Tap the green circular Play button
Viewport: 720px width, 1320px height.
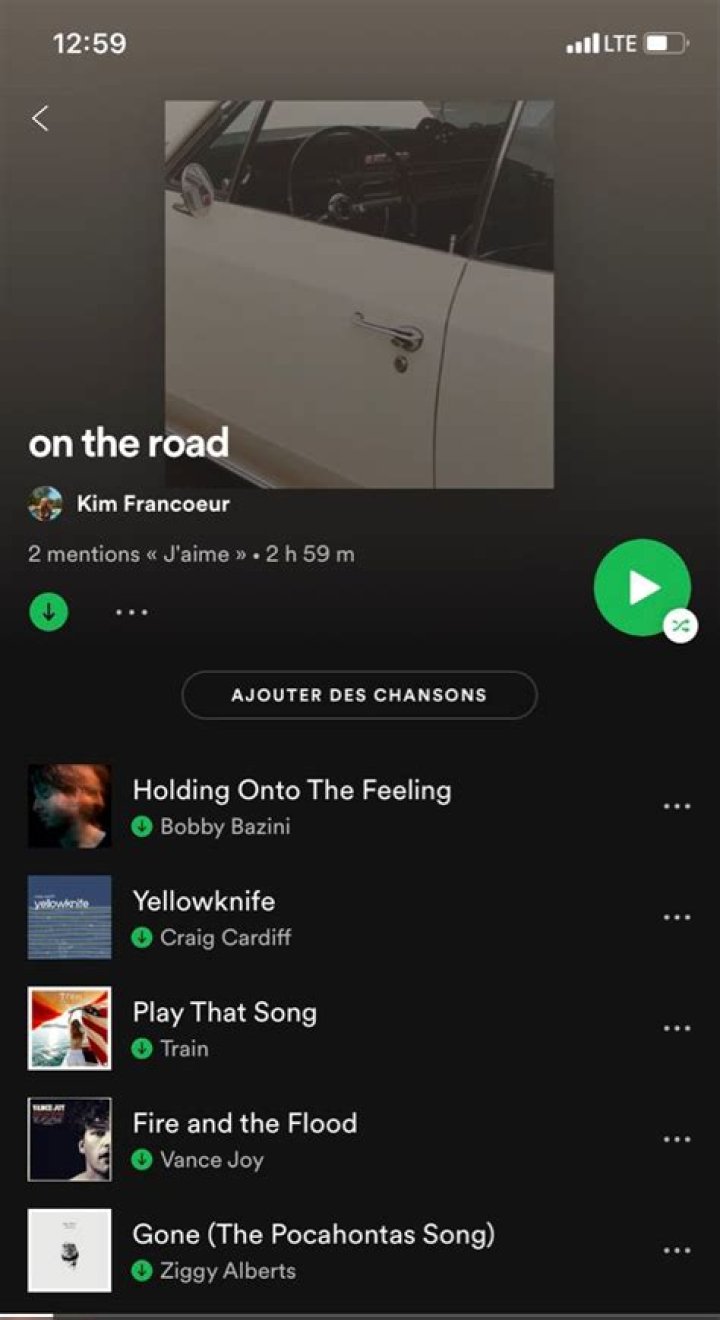(642, 588)
